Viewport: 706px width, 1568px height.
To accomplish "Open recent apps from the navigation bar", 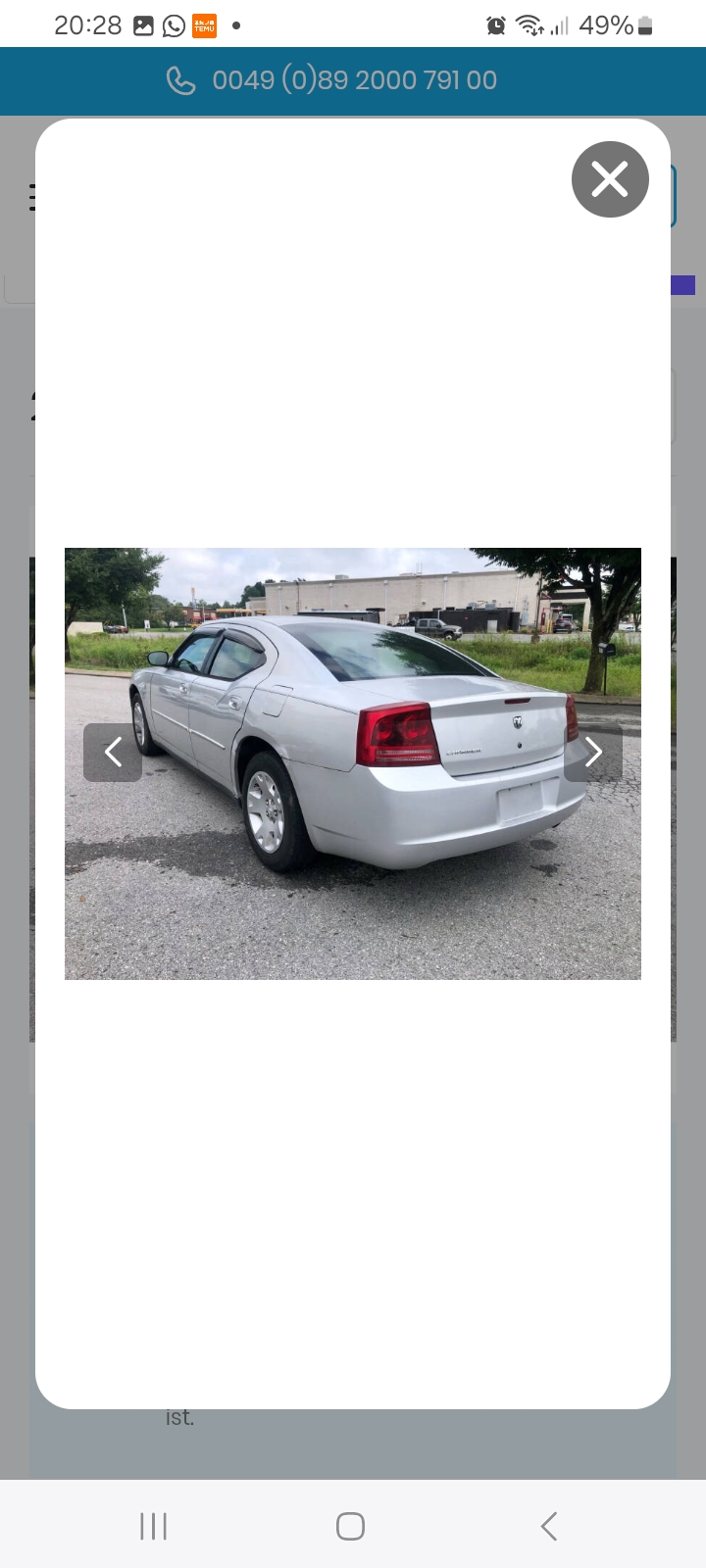I will pos(154,1526).
